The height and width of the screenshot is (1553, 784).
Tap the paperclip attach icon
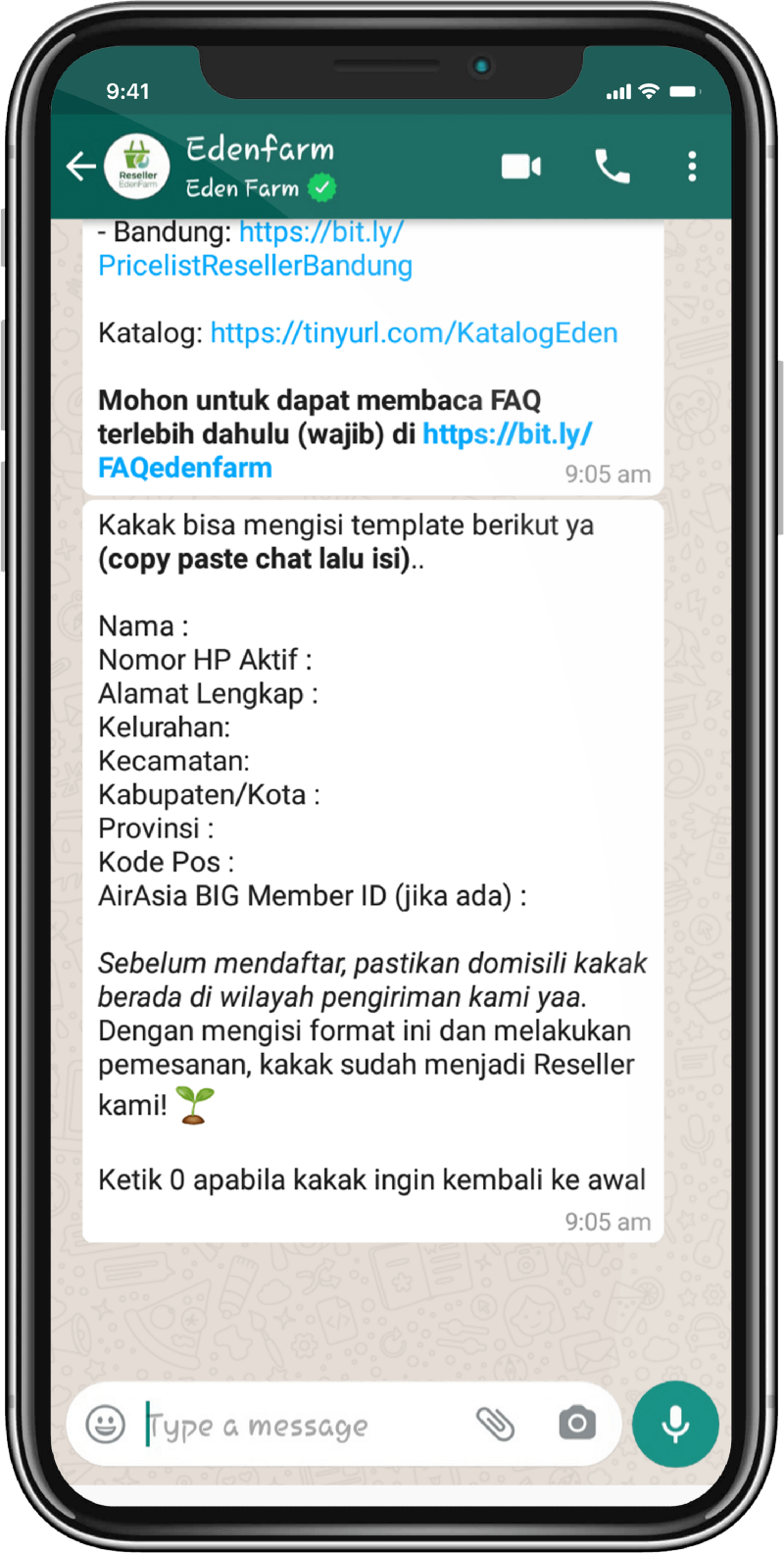tap(495, 1424)
